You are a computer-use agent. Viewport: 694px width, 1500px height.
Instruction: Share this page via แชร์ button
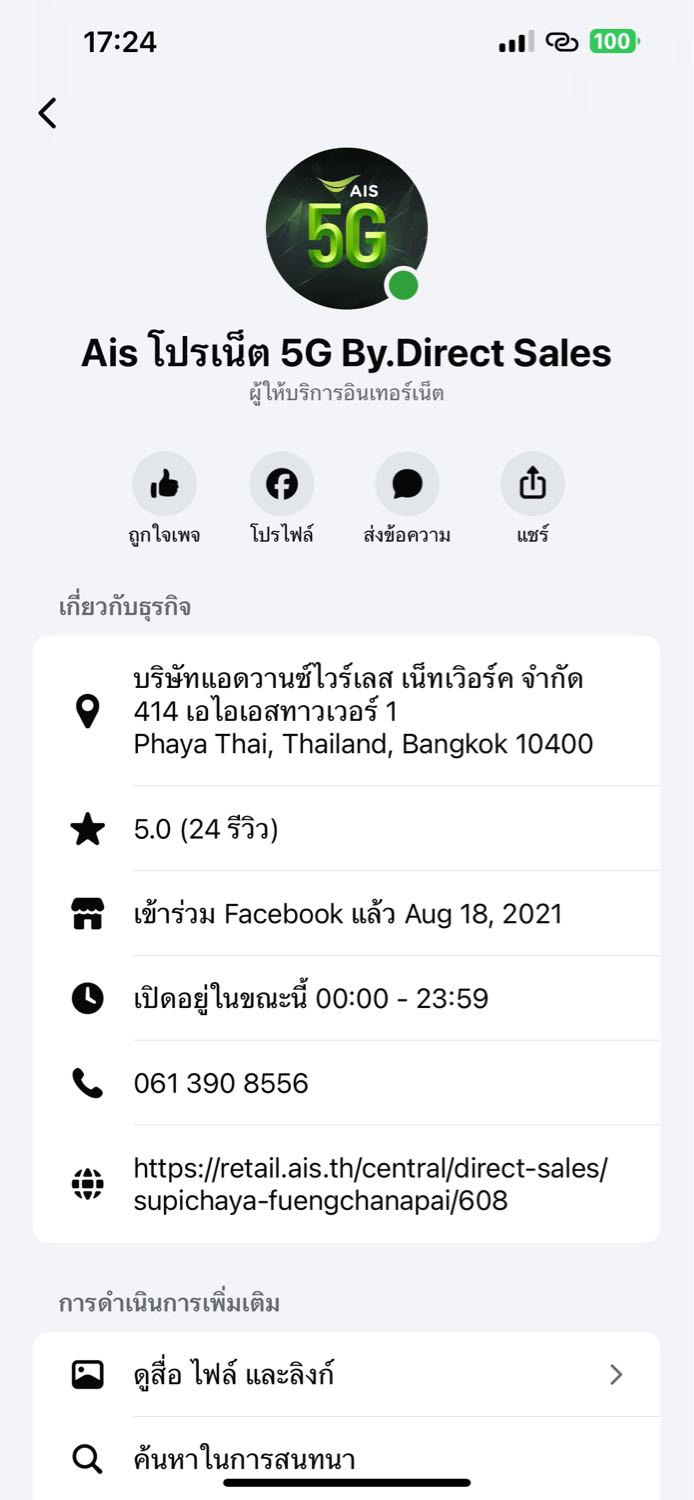[532, 485]
